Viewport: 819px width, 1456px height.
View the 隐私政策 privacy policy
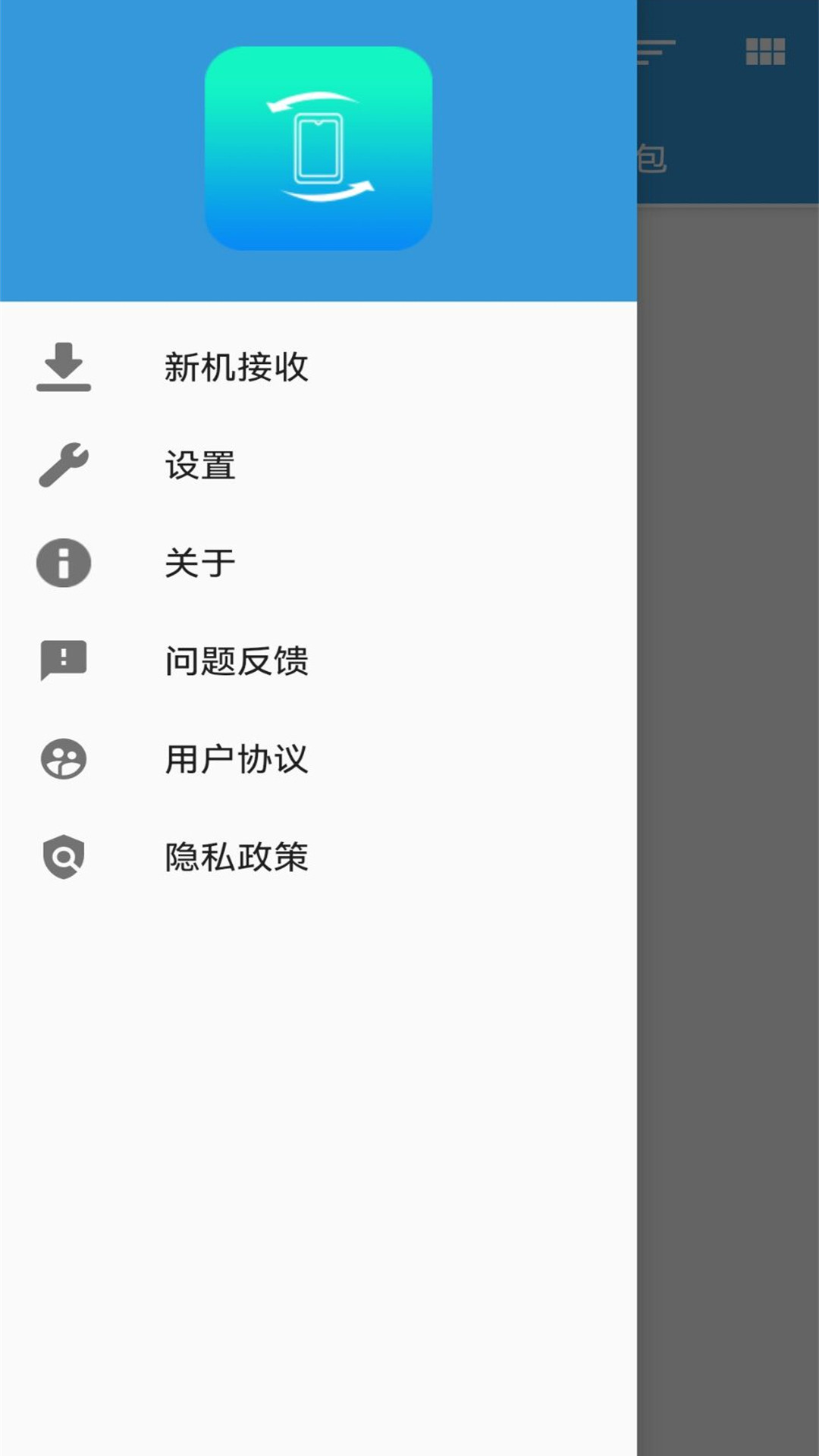[237, 856]
